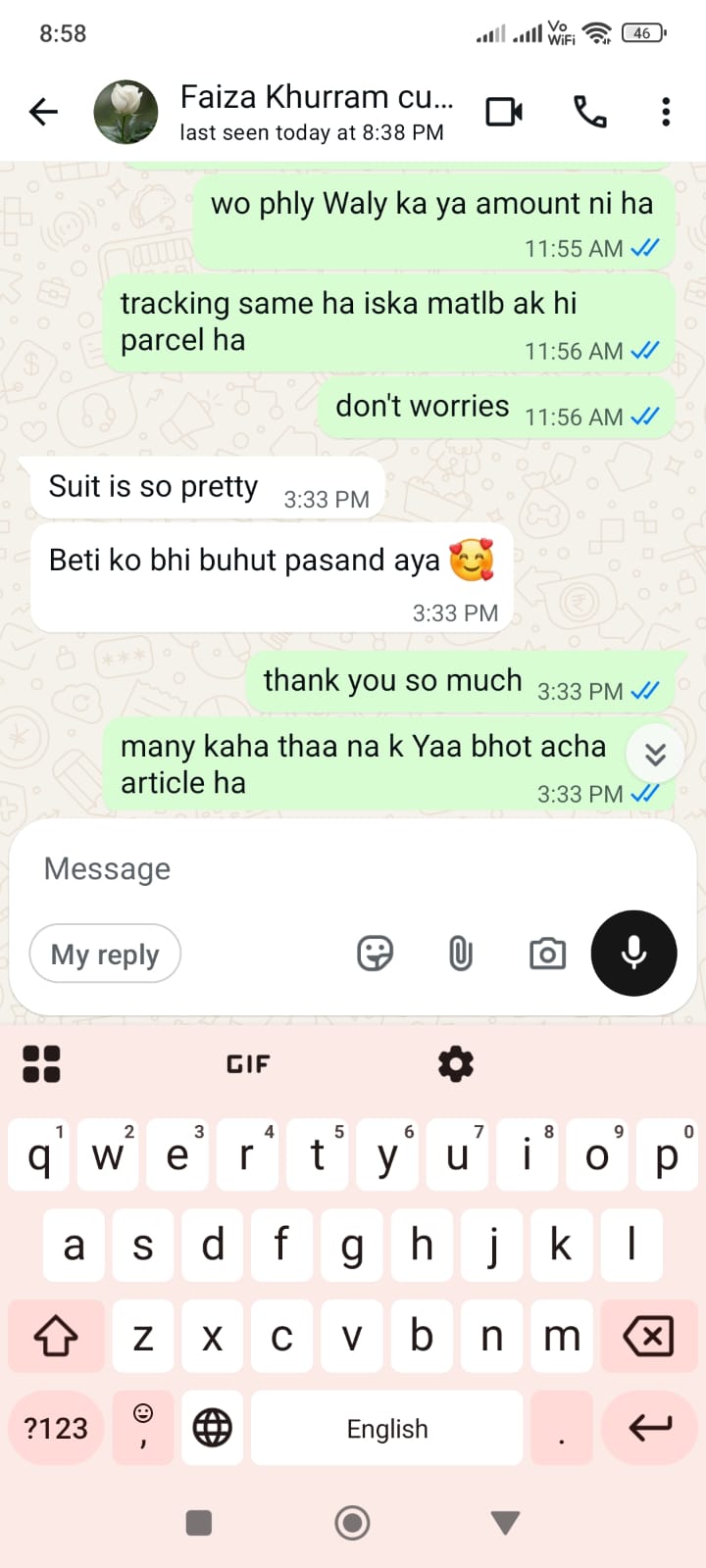Switch keyboard to ?123 symbols

coord(56,1428)
